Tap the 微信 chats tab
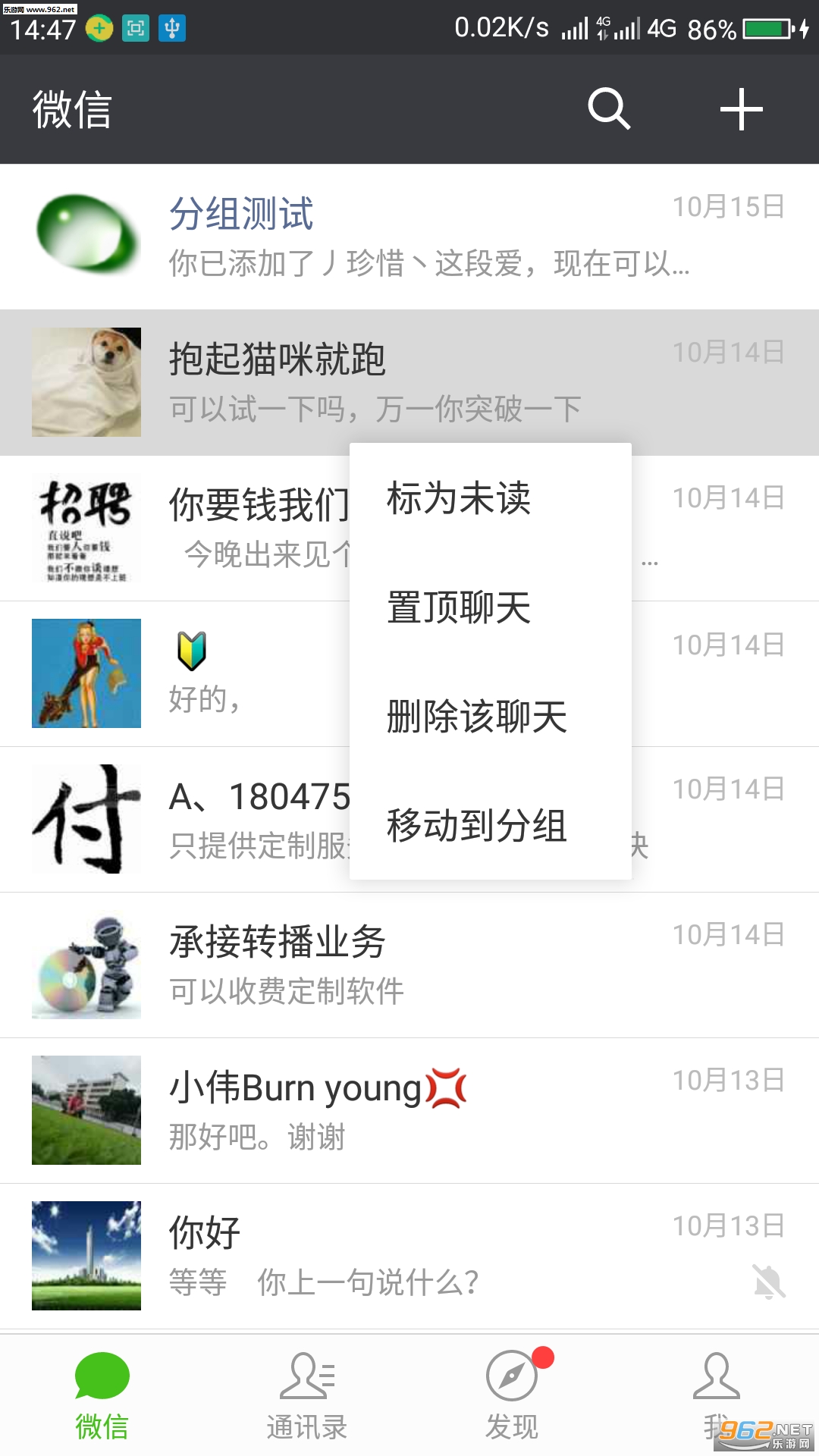Screen dimensions: 819x1456 tap(102, 1395)
